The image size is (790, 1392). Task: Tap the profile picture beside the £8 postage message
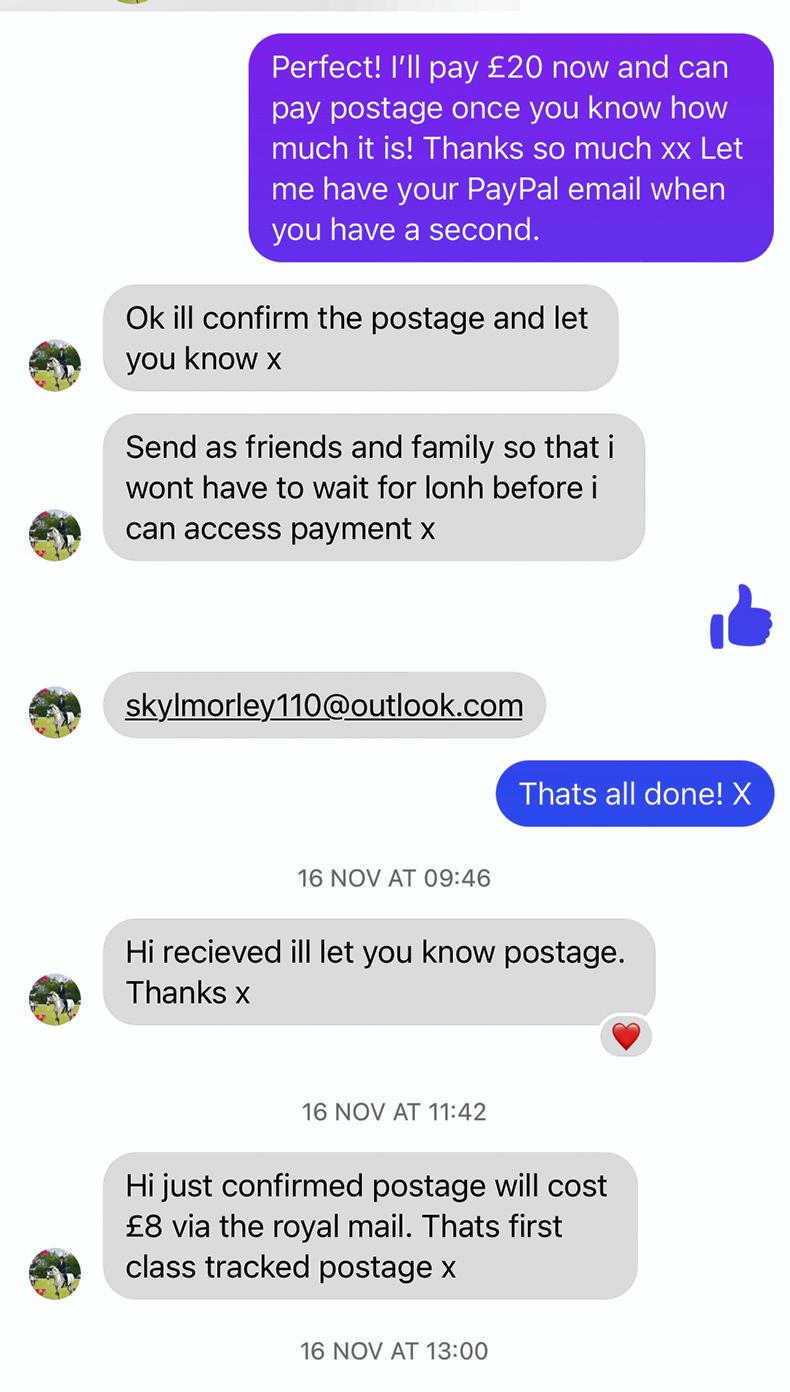tap(55, 1273)
